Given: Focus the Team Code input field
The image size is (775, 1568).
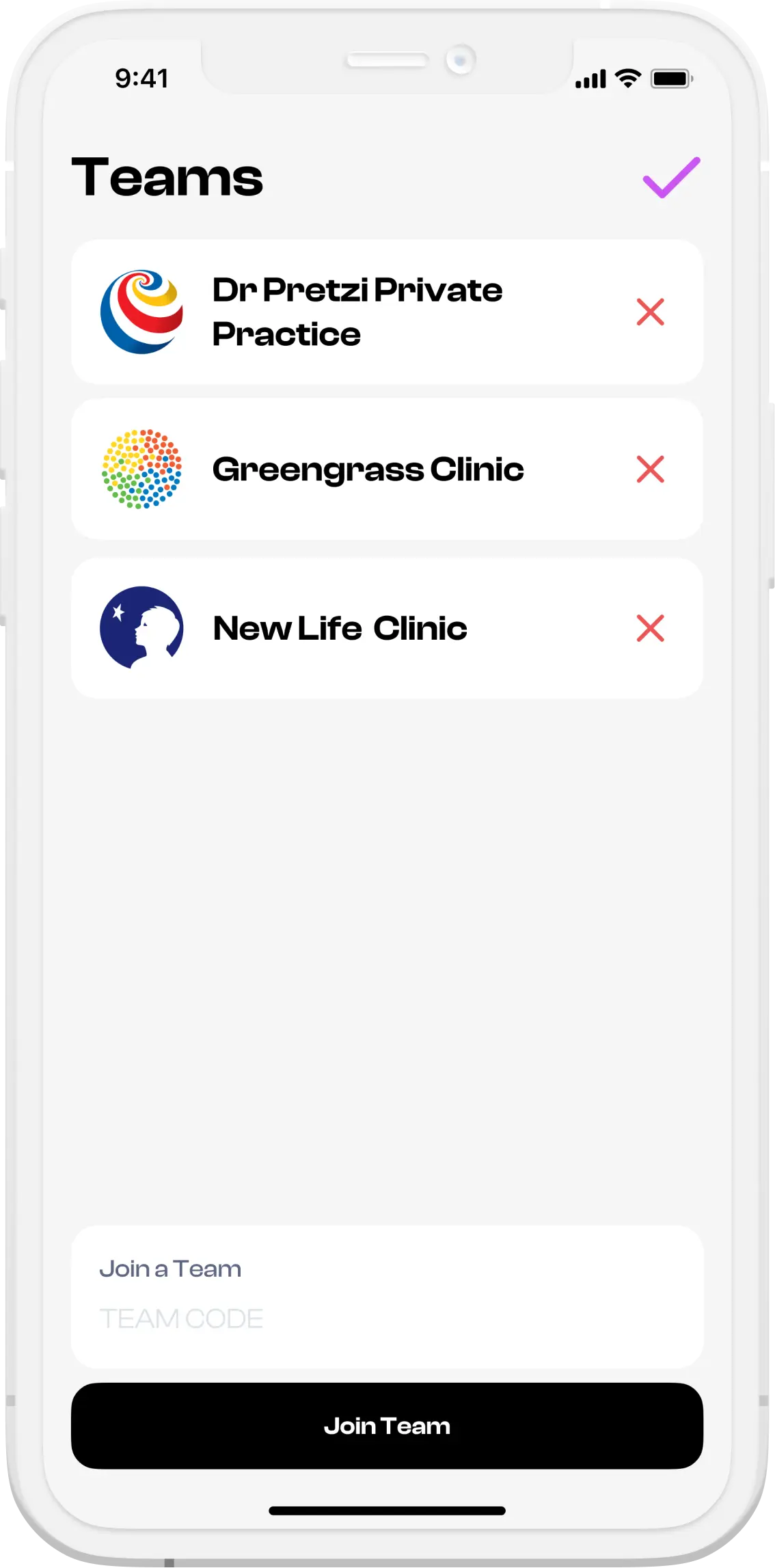Looking at the screenshot, I should point(387,1319).
